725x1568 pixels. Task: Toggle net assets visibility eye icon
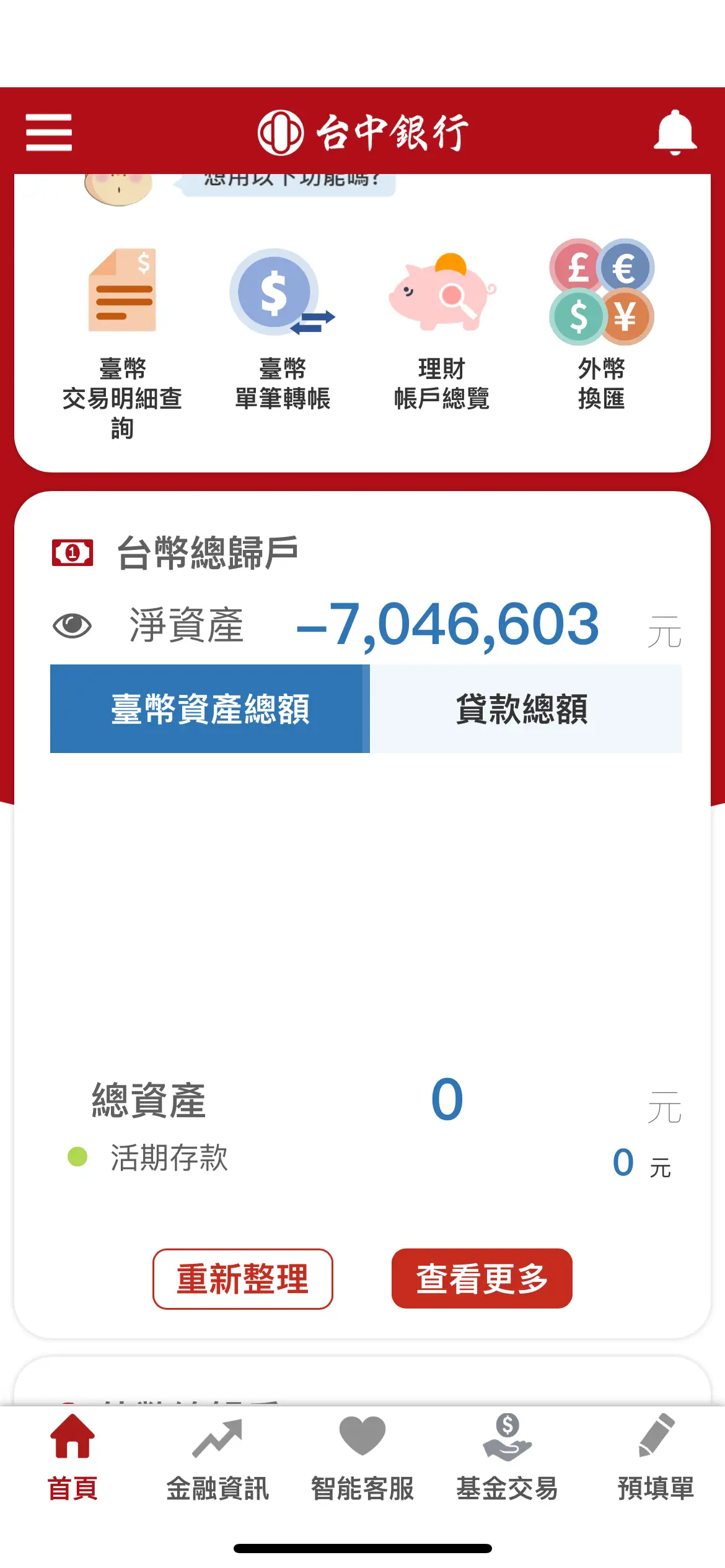click(72, 625)
